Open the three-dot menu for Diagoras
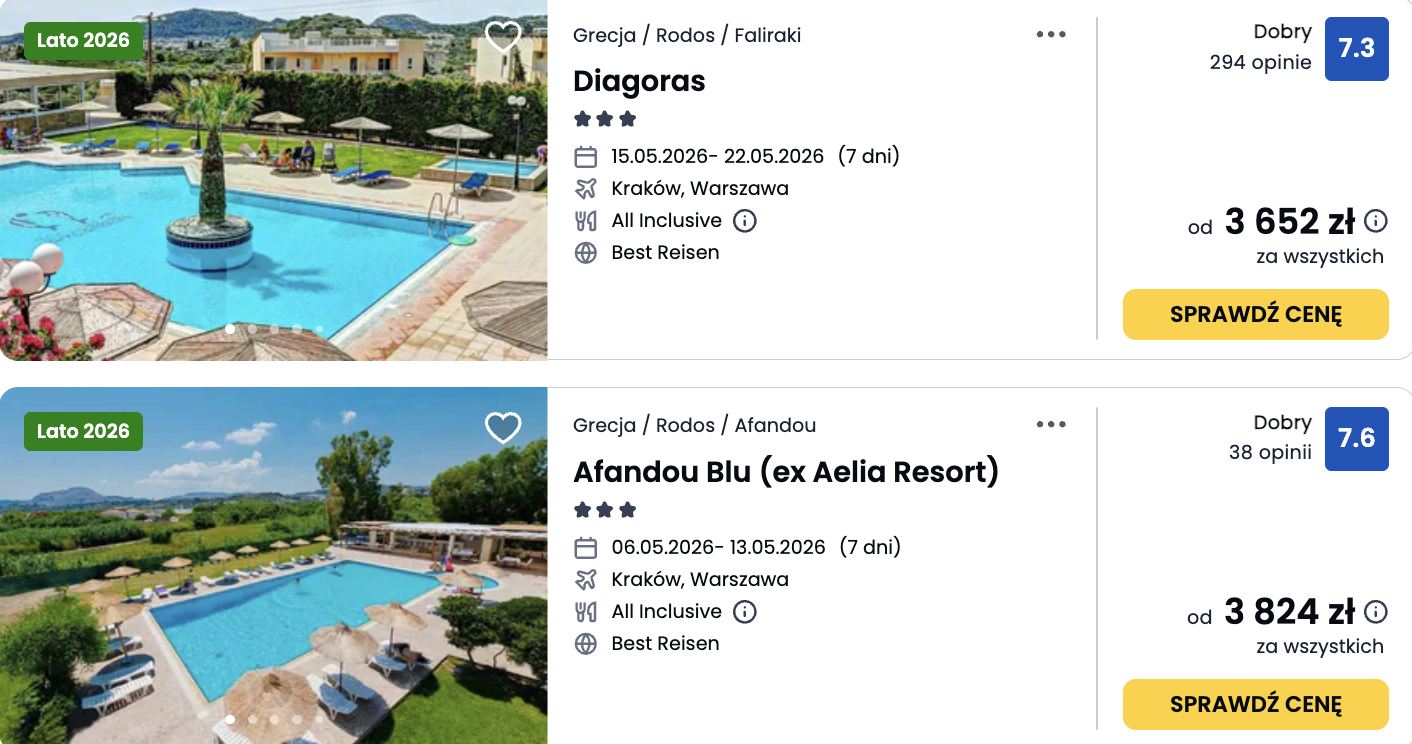This screenshot has width=1412, height=744. pos(1051,35)
